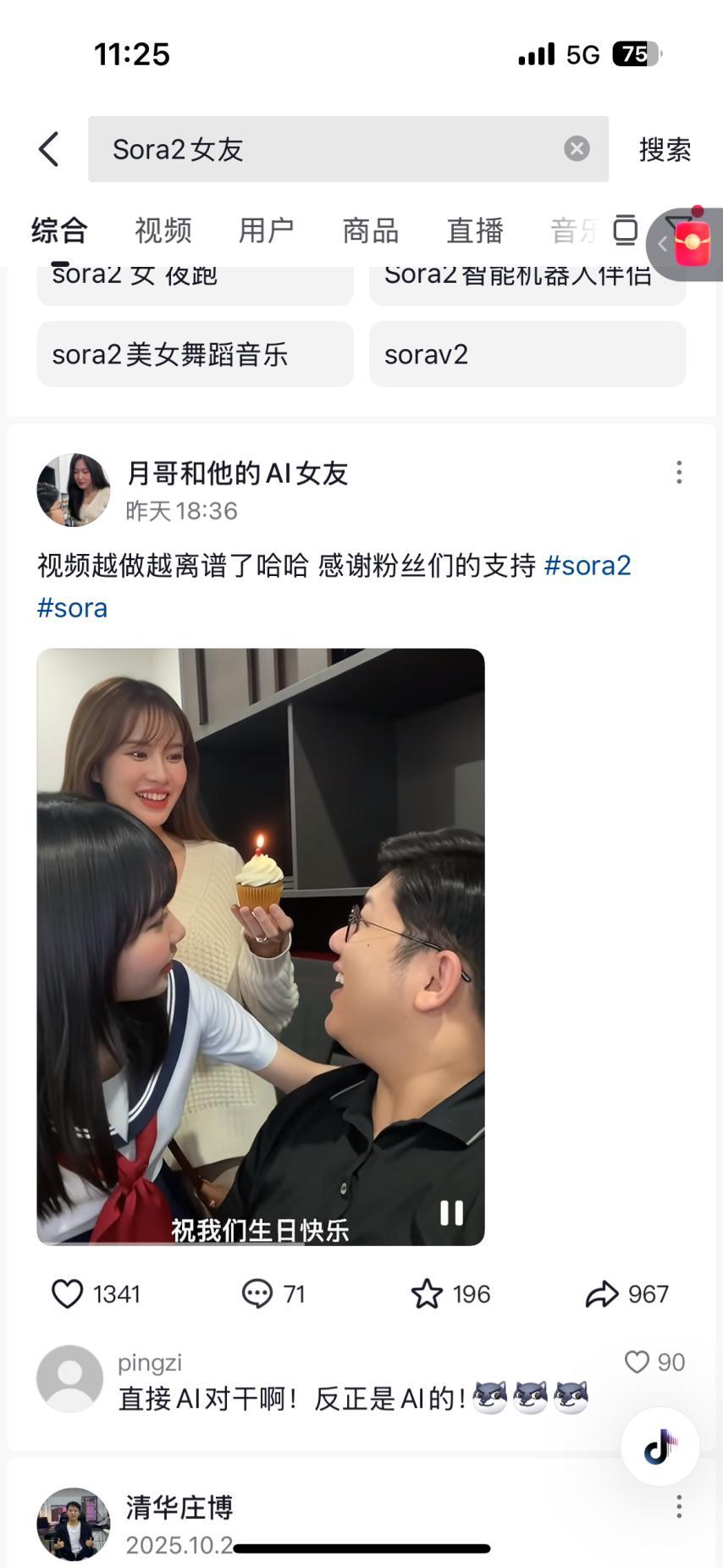
Task: Search suggestion sora2美女舞蹈音乐
Action: tap(195, 354)
